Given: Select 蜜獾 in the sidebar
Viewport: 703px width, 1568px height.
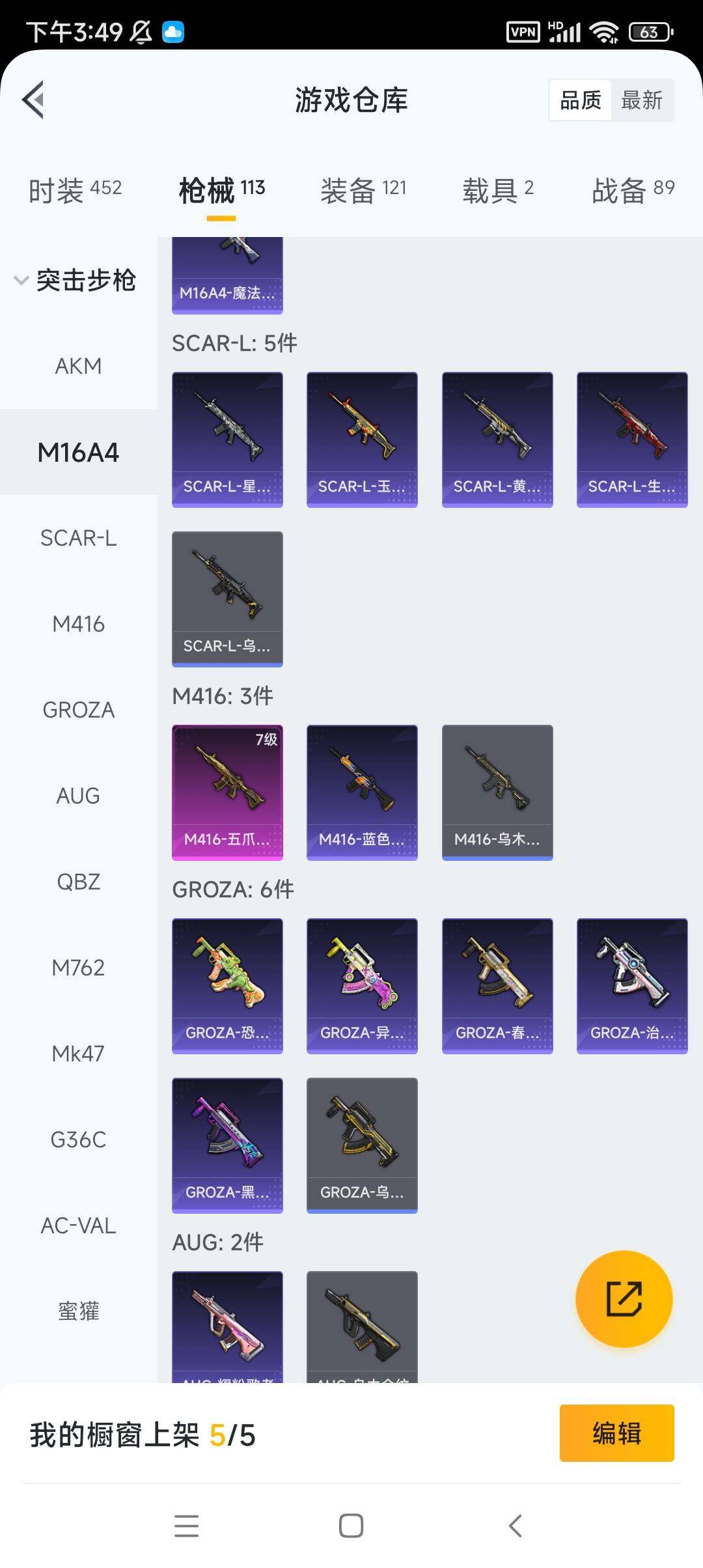Looking at the screenshot, I should coord(78,1311).
